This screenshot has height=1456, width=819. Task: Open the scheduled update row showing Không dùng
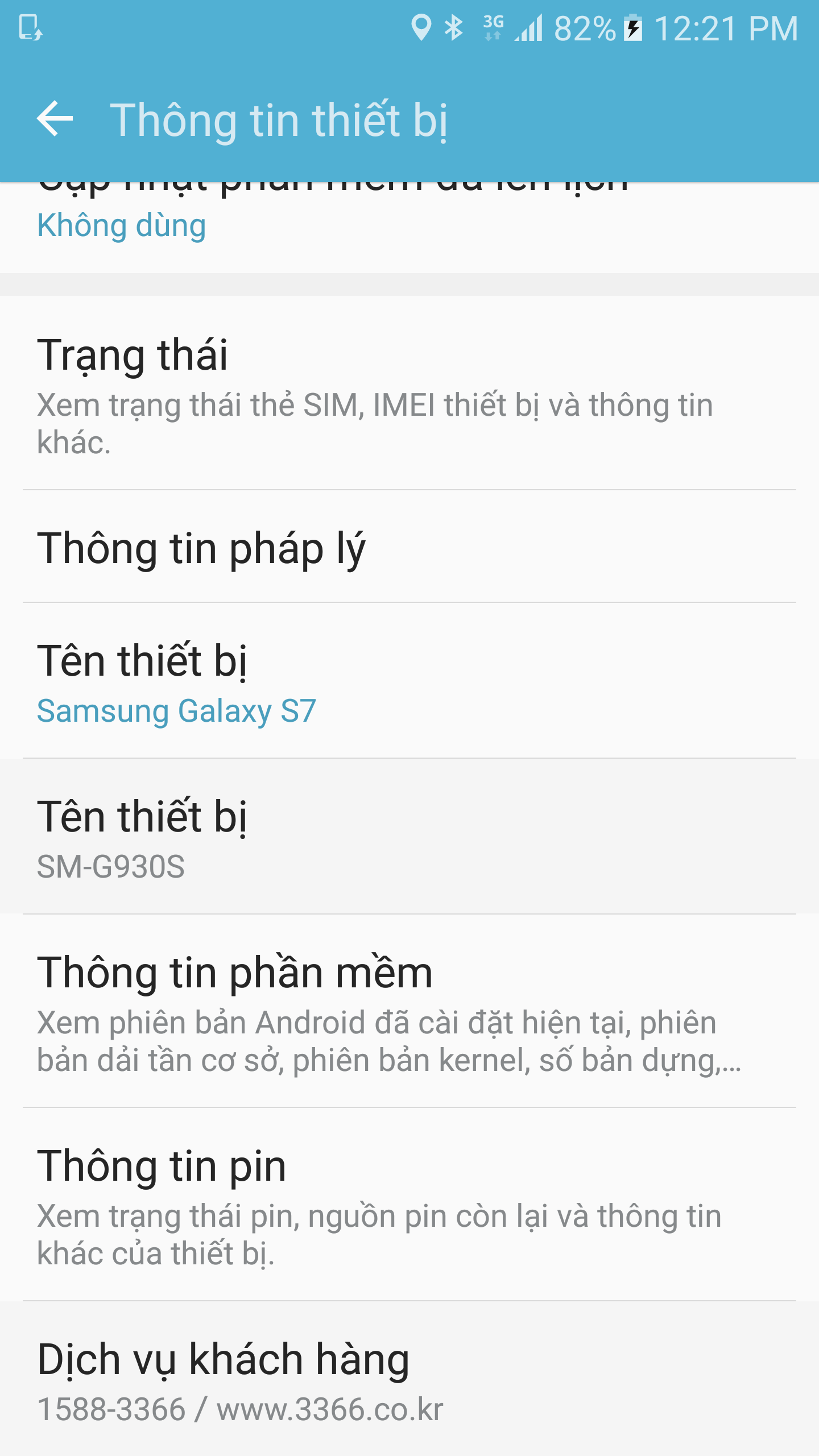coord(409,227)
